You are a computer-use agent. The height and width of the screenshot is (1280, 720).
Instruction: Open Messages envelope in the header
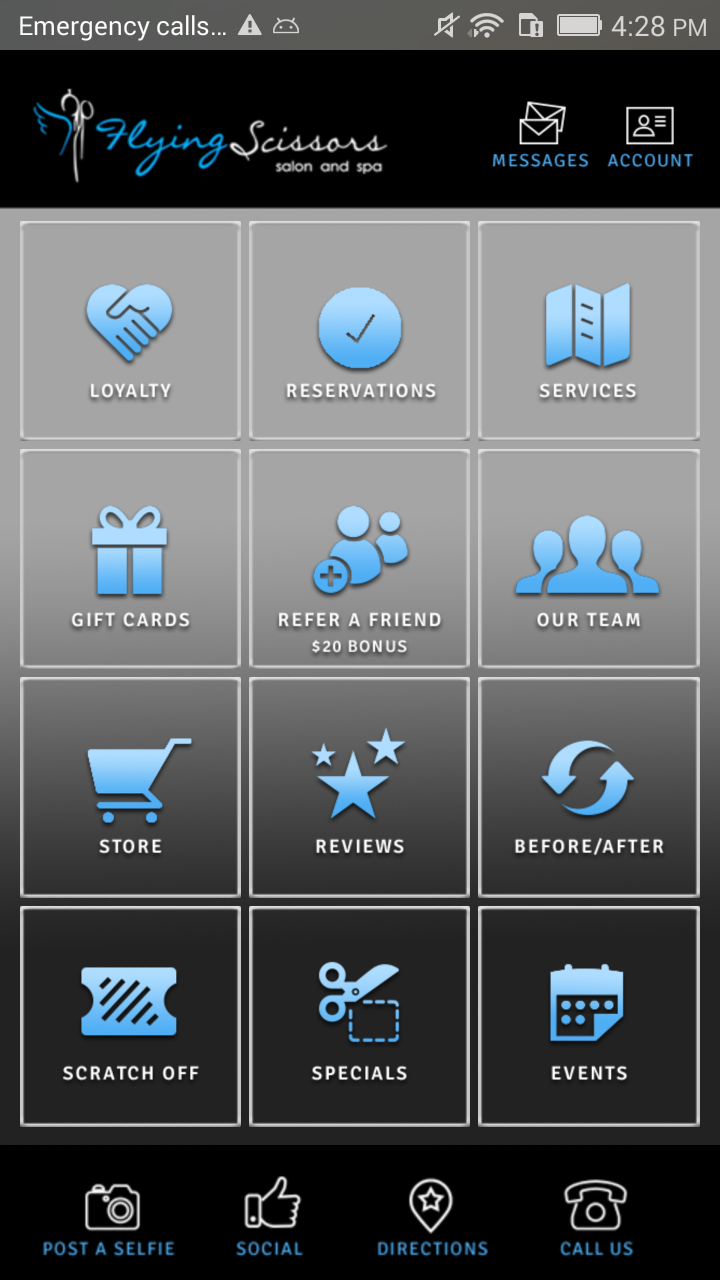pos(540,132)
